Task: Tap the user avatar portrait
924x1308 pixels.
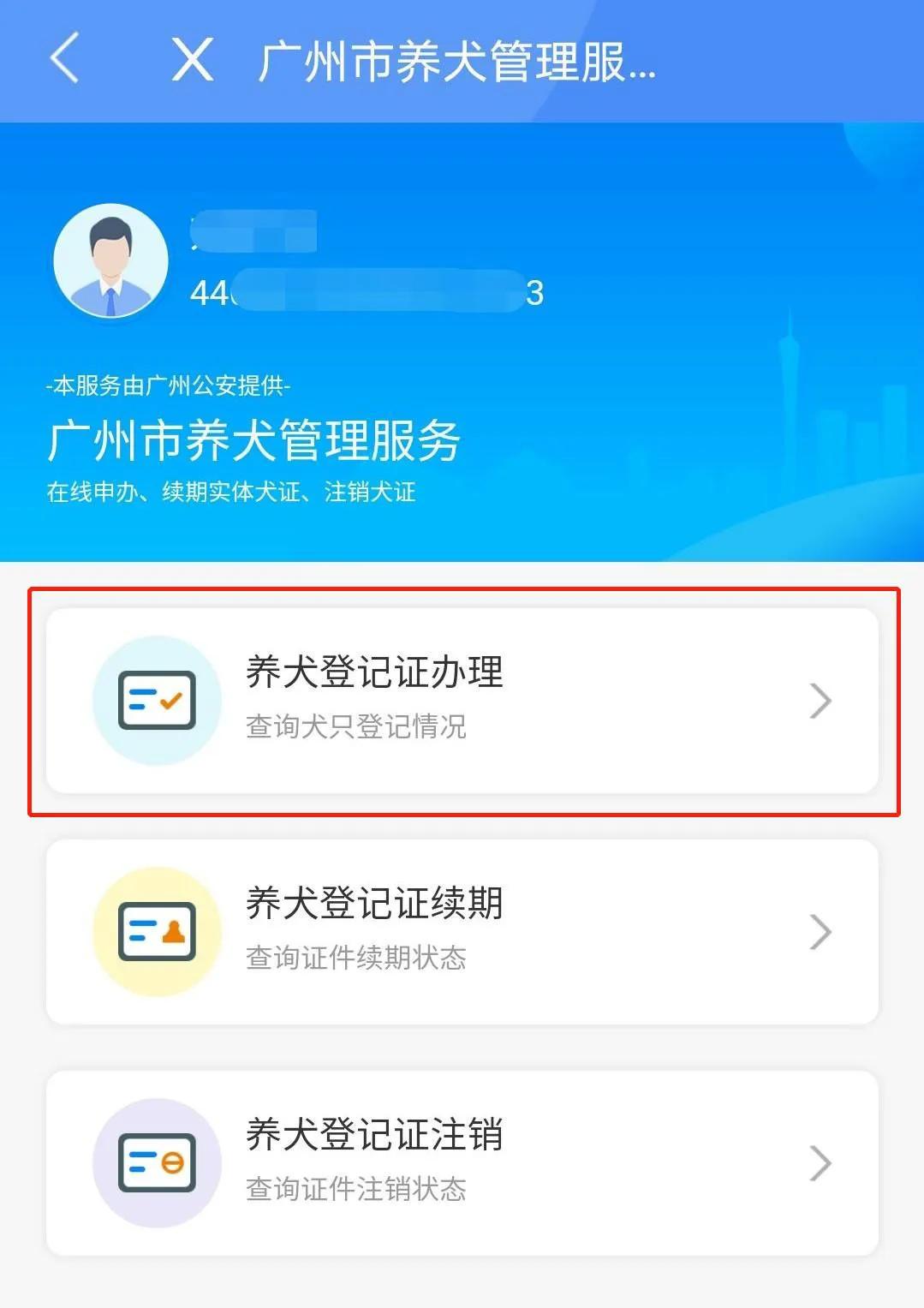Action: tap(111, 261)
